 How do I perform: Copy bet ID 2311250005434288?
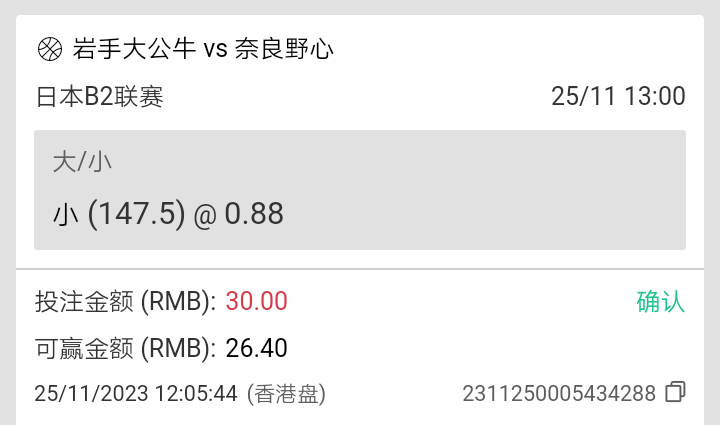[675, 392]
